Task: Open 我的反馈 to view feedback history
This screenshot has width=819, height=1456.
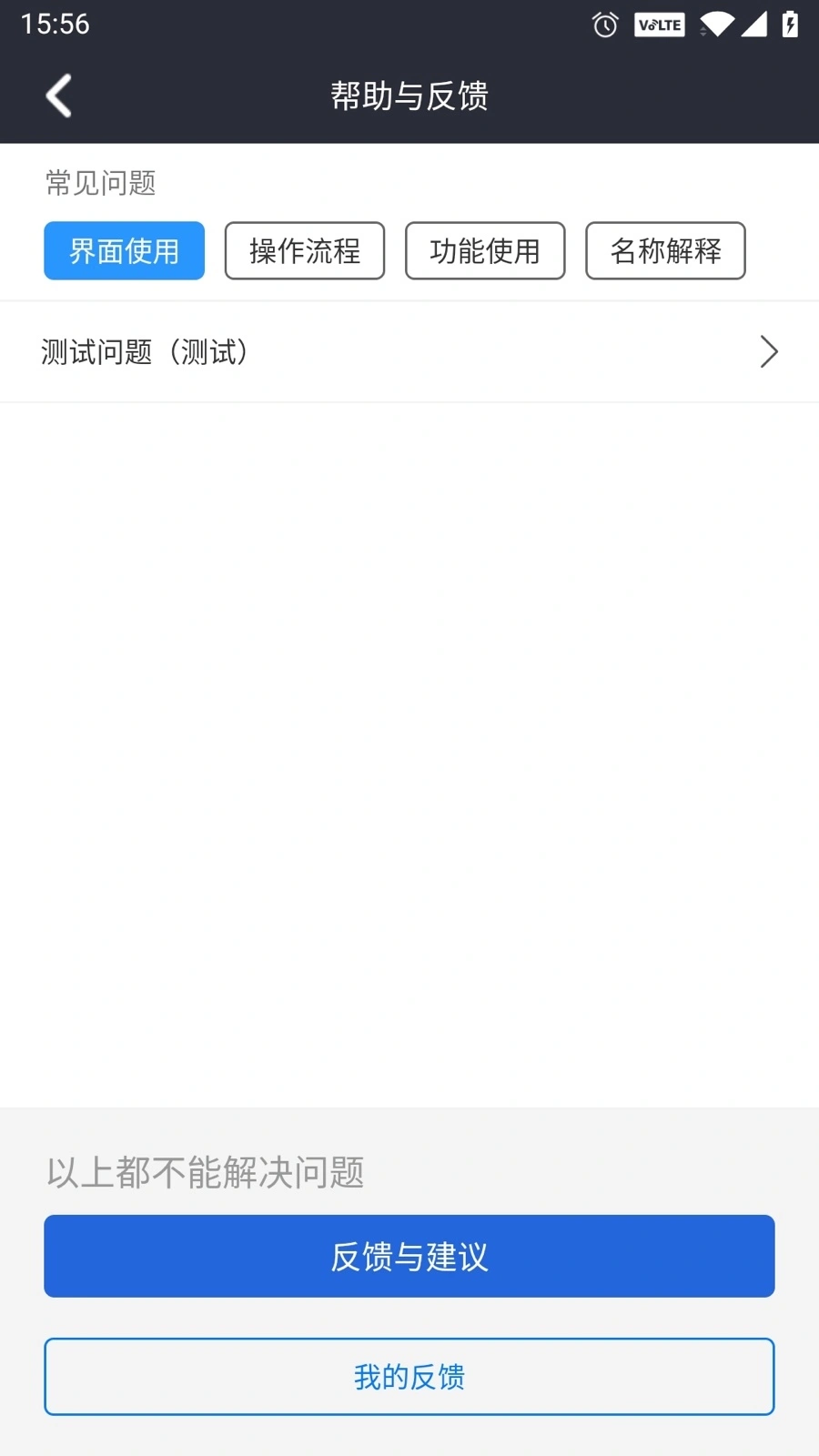Action: coord(409,1376)
